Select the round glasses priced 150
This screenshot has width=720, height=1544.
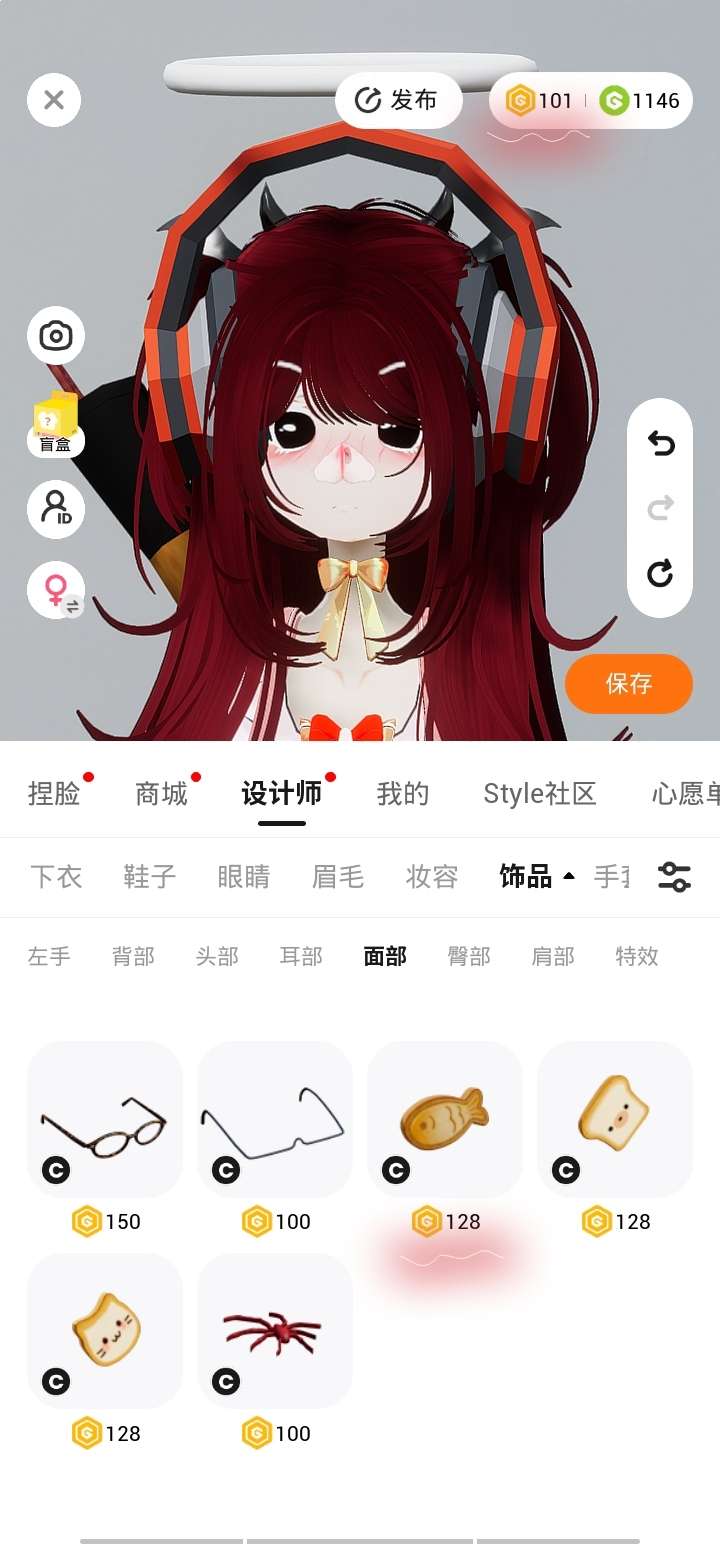pos(105,1120)
